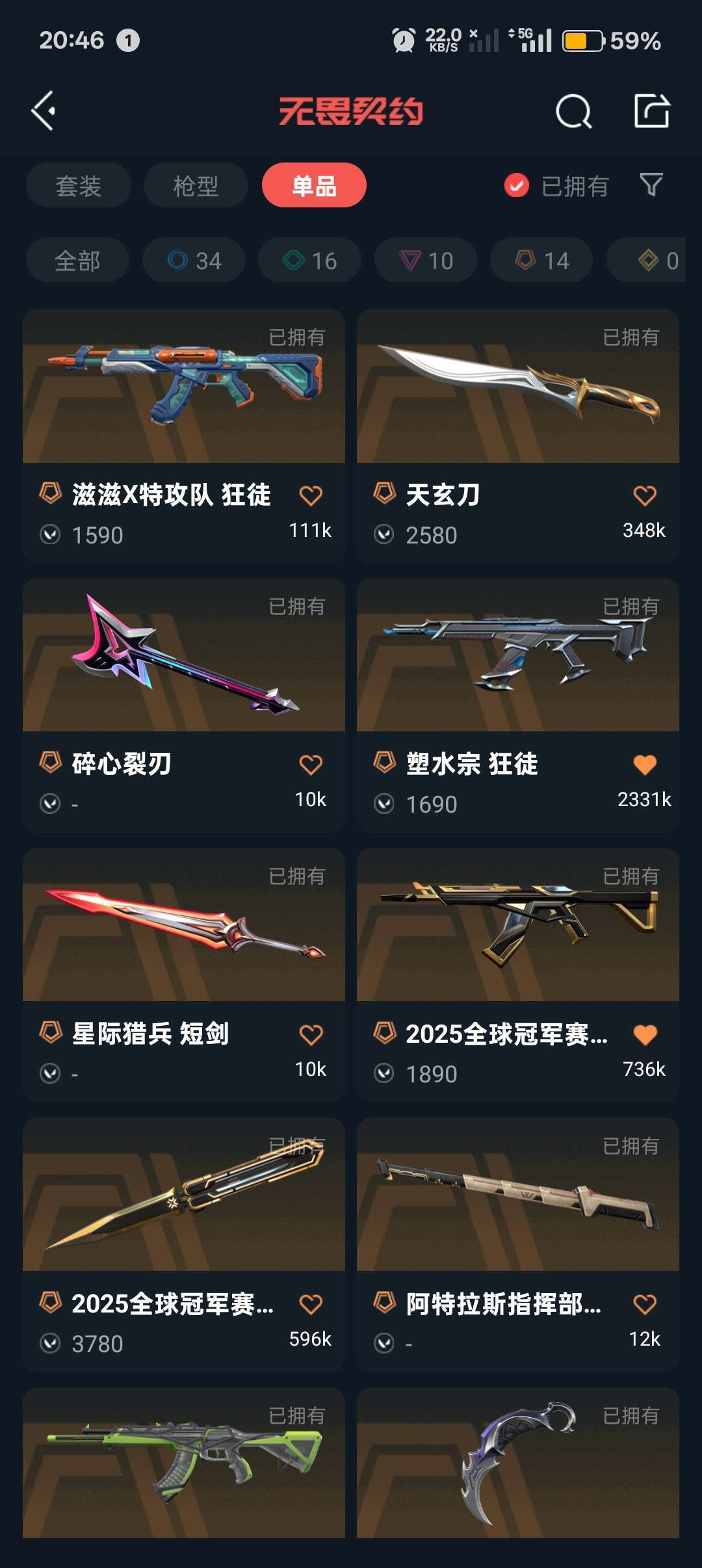Open the funnel filter options
The width and height of the screenshot is (702, 1568).
(x=651, y=185)
